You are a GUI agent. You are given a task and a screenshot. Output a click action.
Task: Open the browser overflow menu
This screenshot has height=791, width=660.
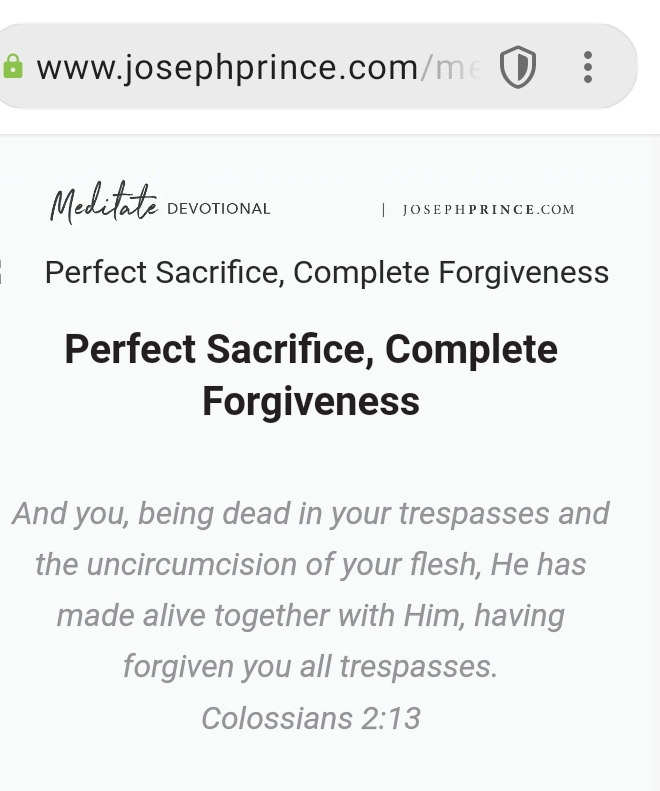point(588,68)
